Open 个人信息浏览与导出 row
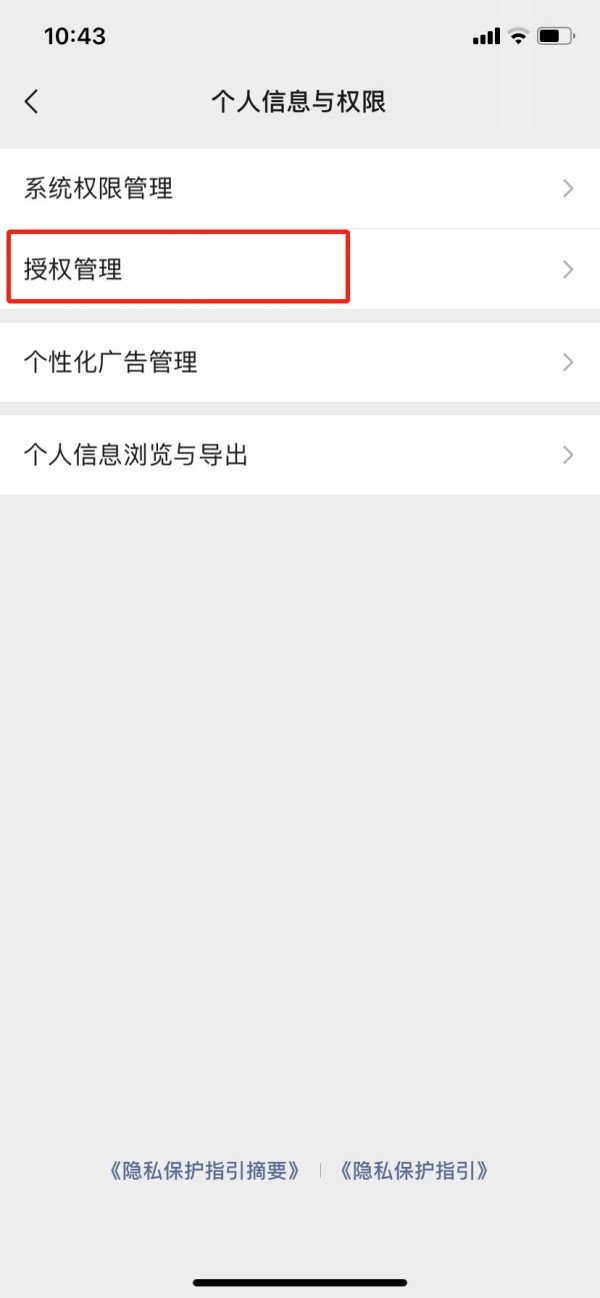Screen dimensions: 600x1298 (300, 455)
